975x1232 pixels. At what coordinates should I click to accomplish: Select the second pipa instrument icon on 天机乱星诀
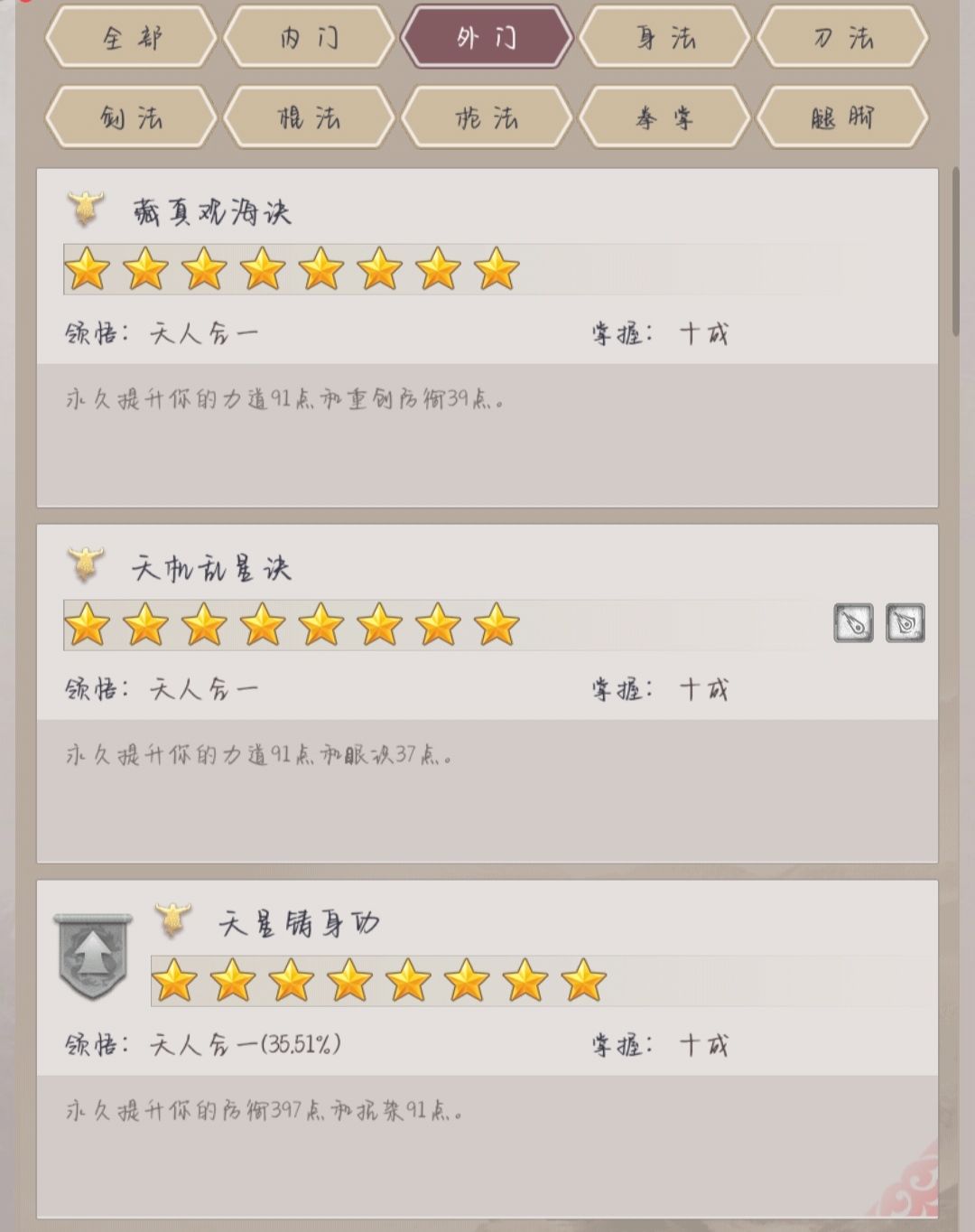coord(905,622)
